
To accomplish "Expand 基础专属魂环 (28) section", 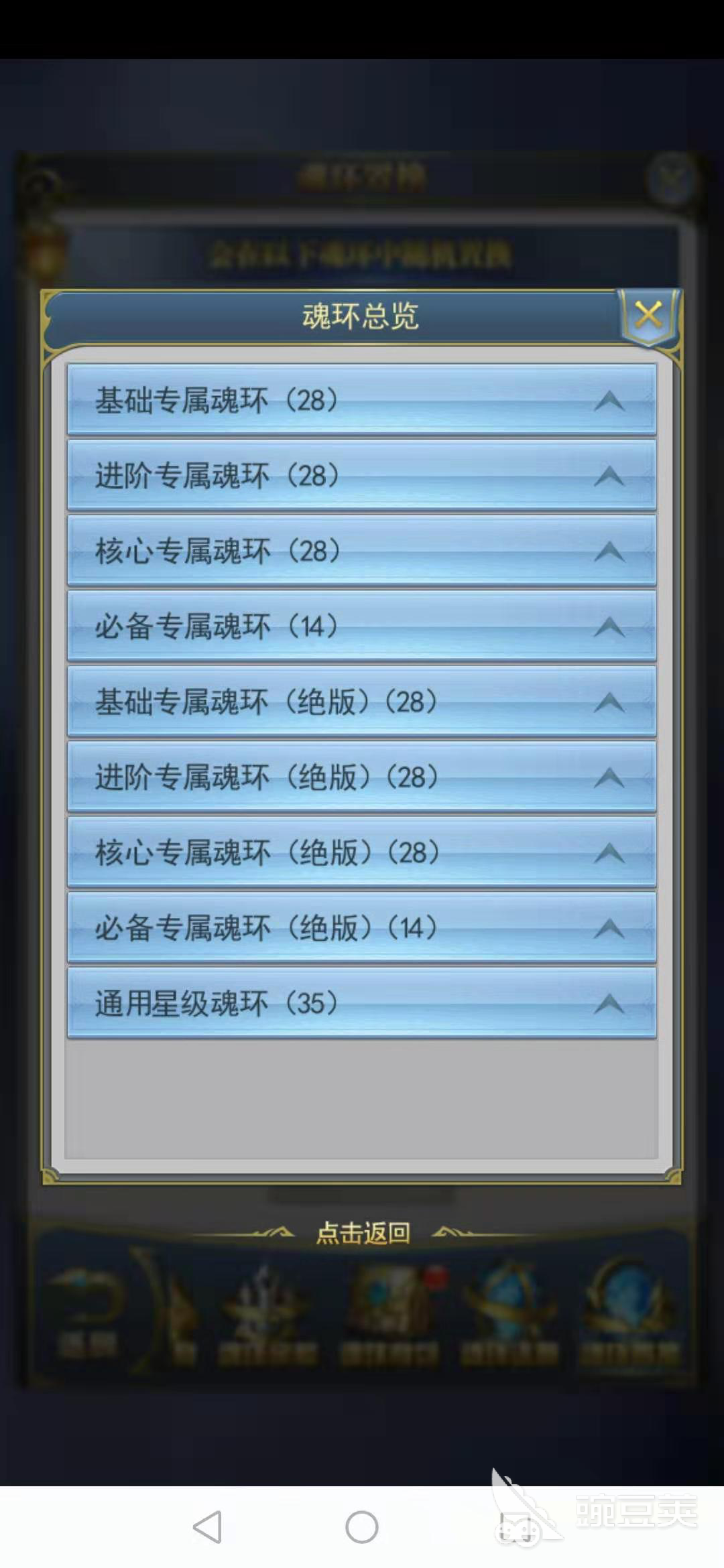I will (362, 401).
